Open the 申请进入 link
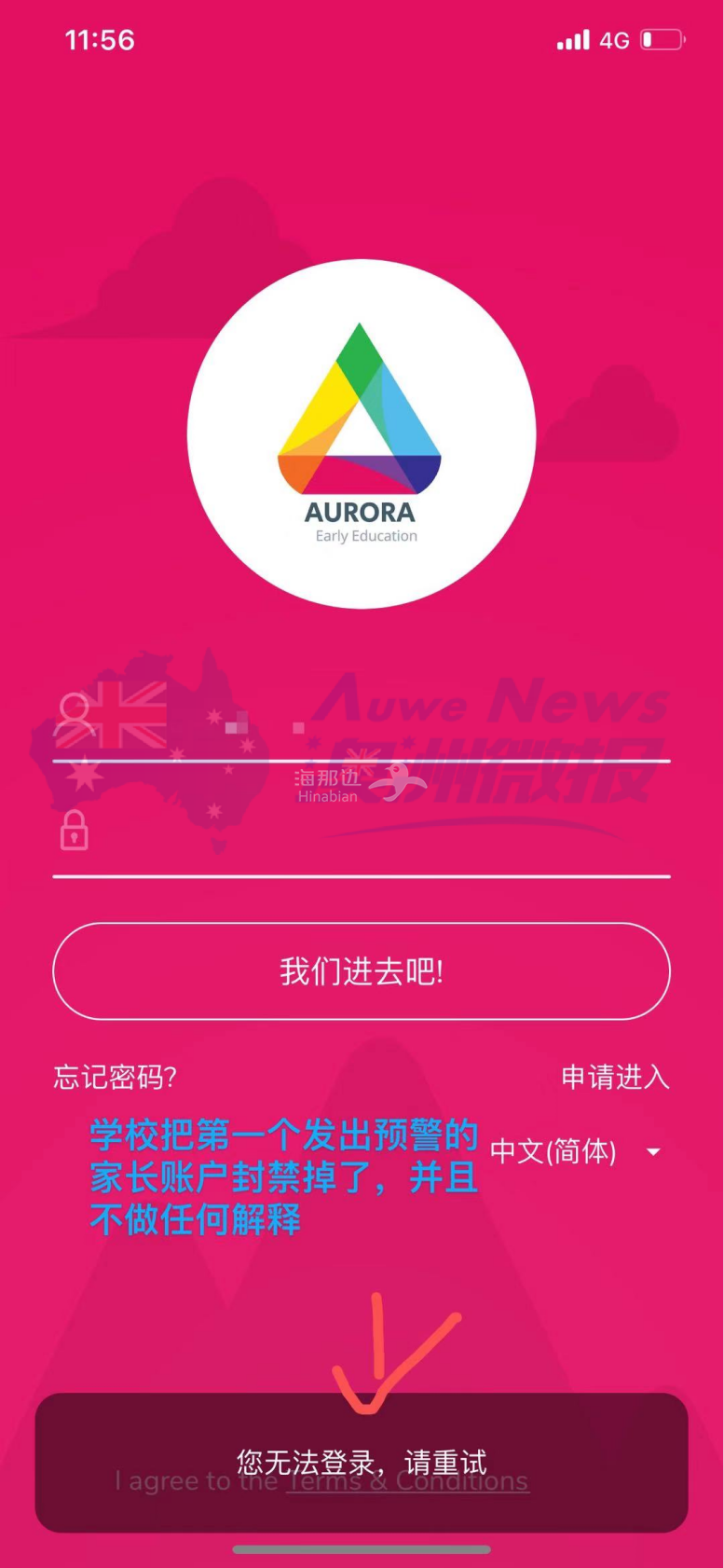This screenshot has width=724, height=1568. pos(615,1077)
